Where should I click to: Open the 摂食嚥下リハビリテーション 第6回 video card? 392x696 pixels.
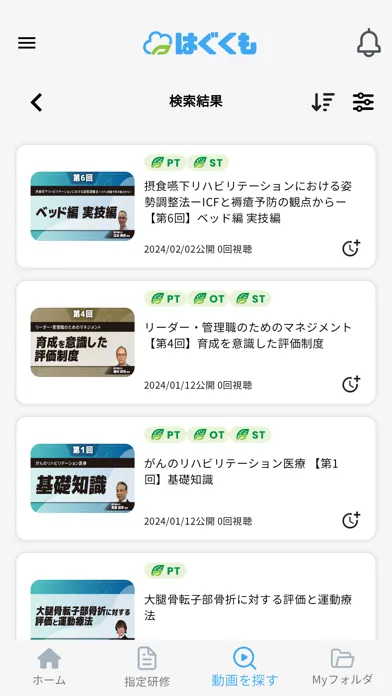click(x=196, y=206)
